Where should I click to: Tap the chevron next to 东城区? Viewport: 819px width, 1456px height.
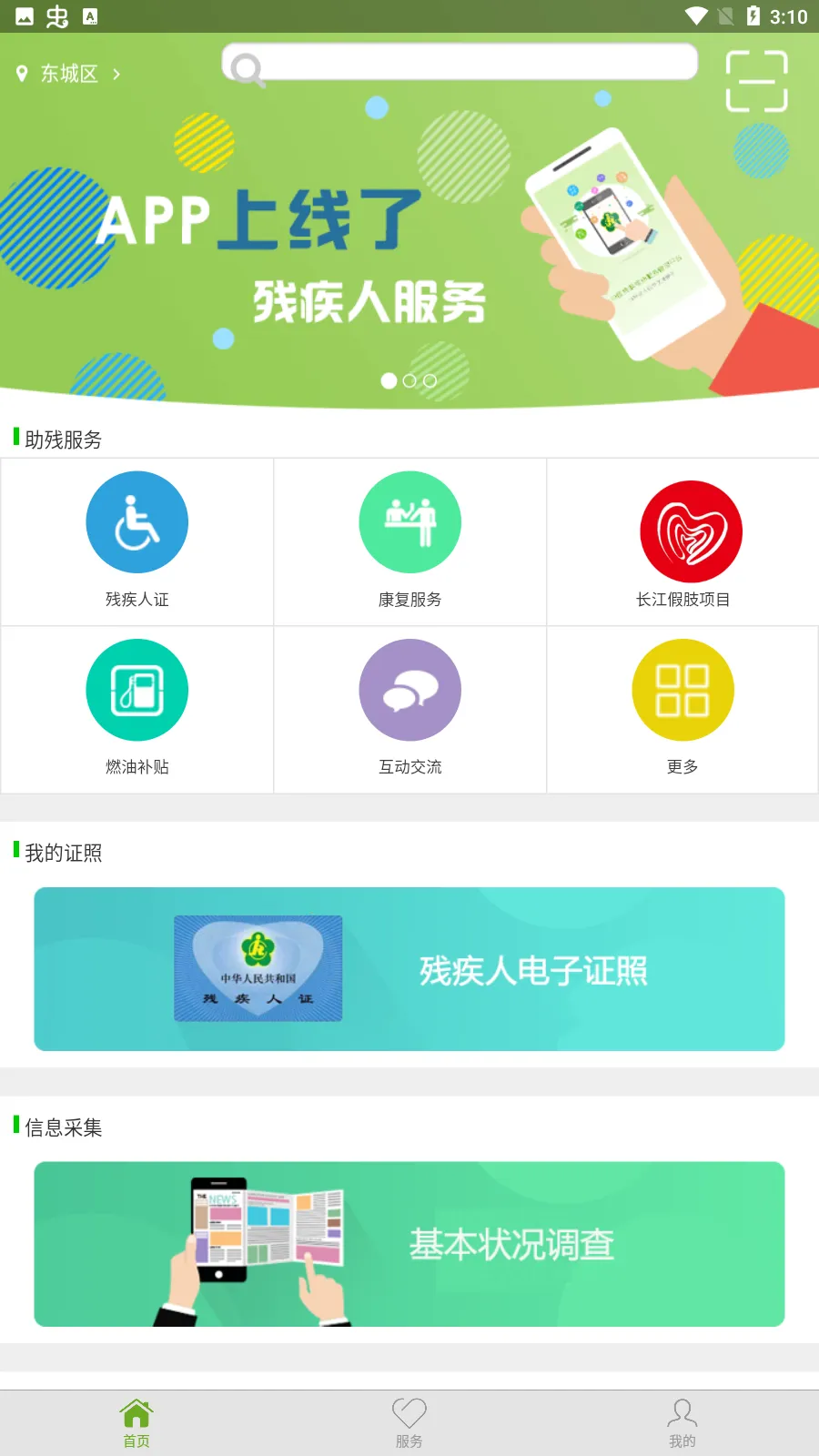pos(116,75)
